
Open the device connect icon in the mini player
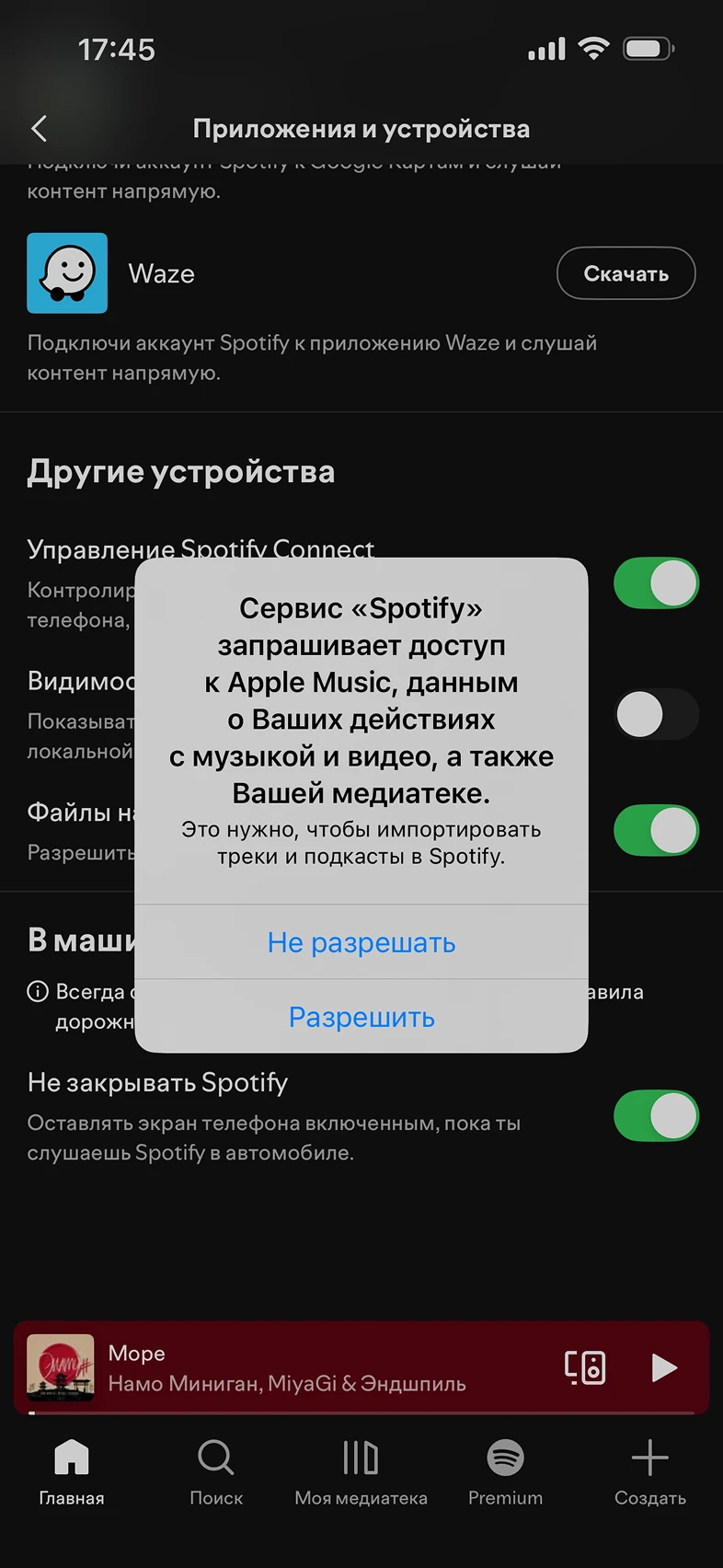pyautogui.click(x=585, y=1367)
